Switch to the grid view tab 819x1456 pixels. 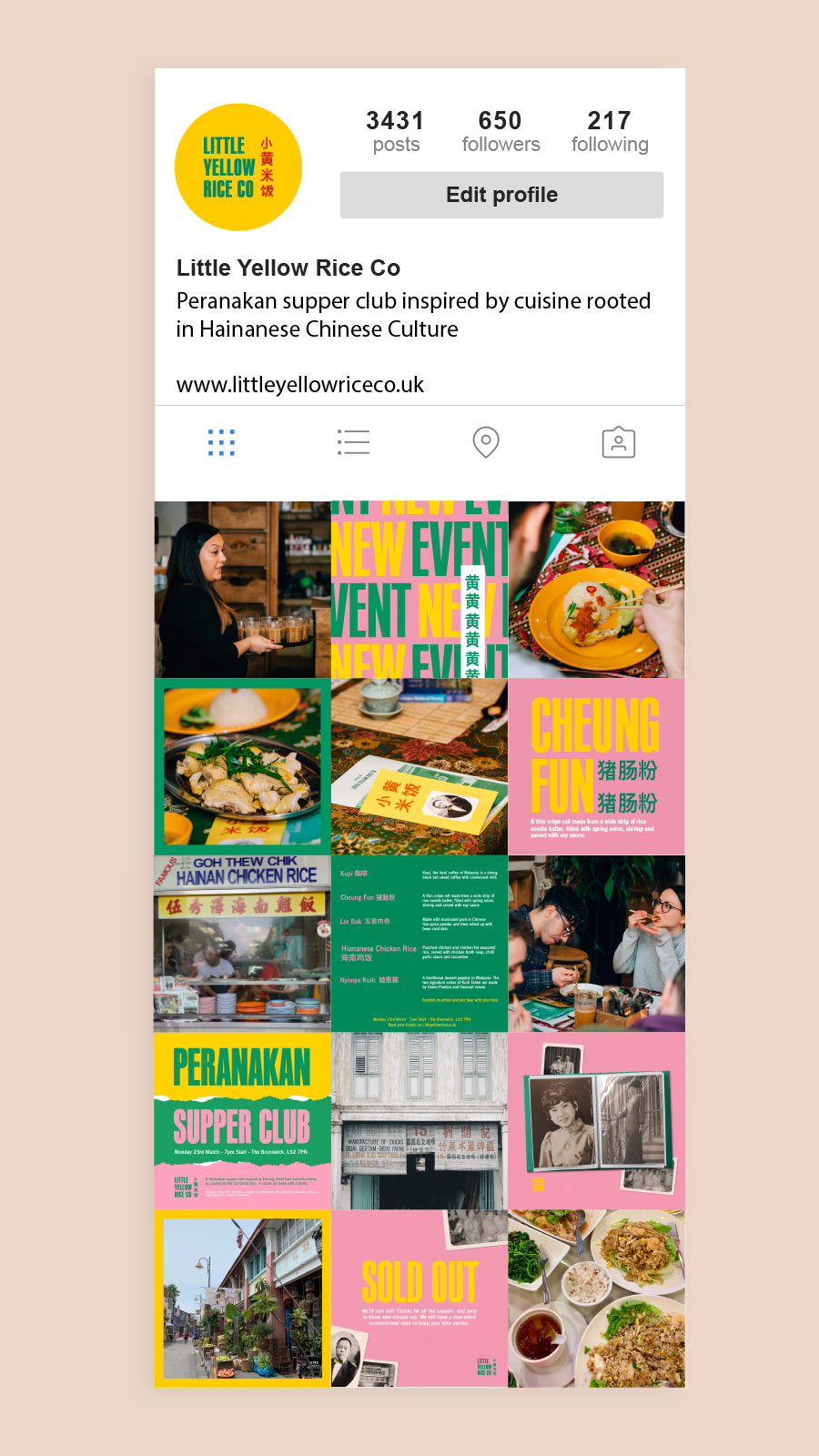tap(221, 442)
